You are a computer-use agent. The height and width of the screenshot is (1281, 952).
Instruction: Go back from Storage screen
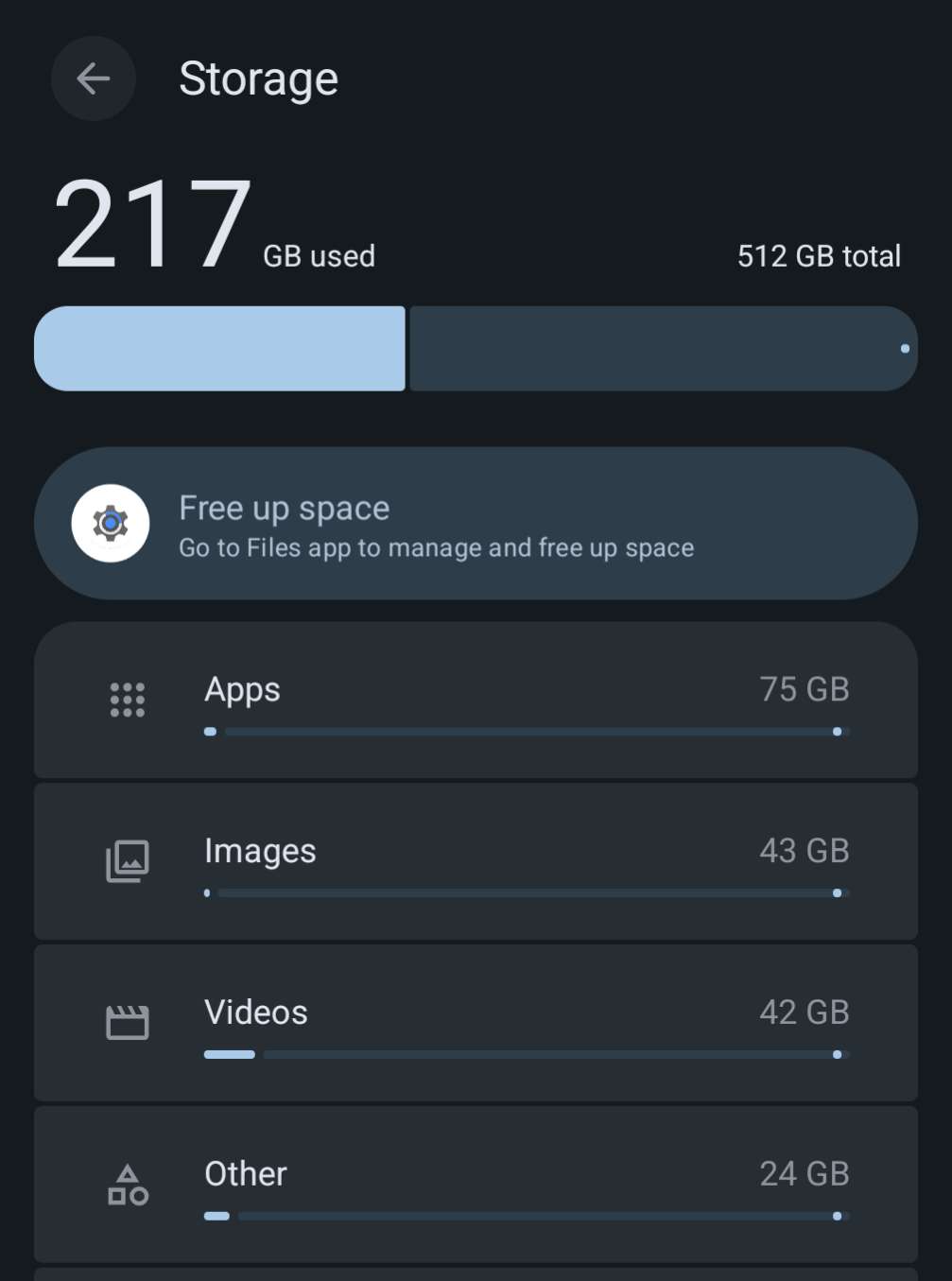[93, 78]
